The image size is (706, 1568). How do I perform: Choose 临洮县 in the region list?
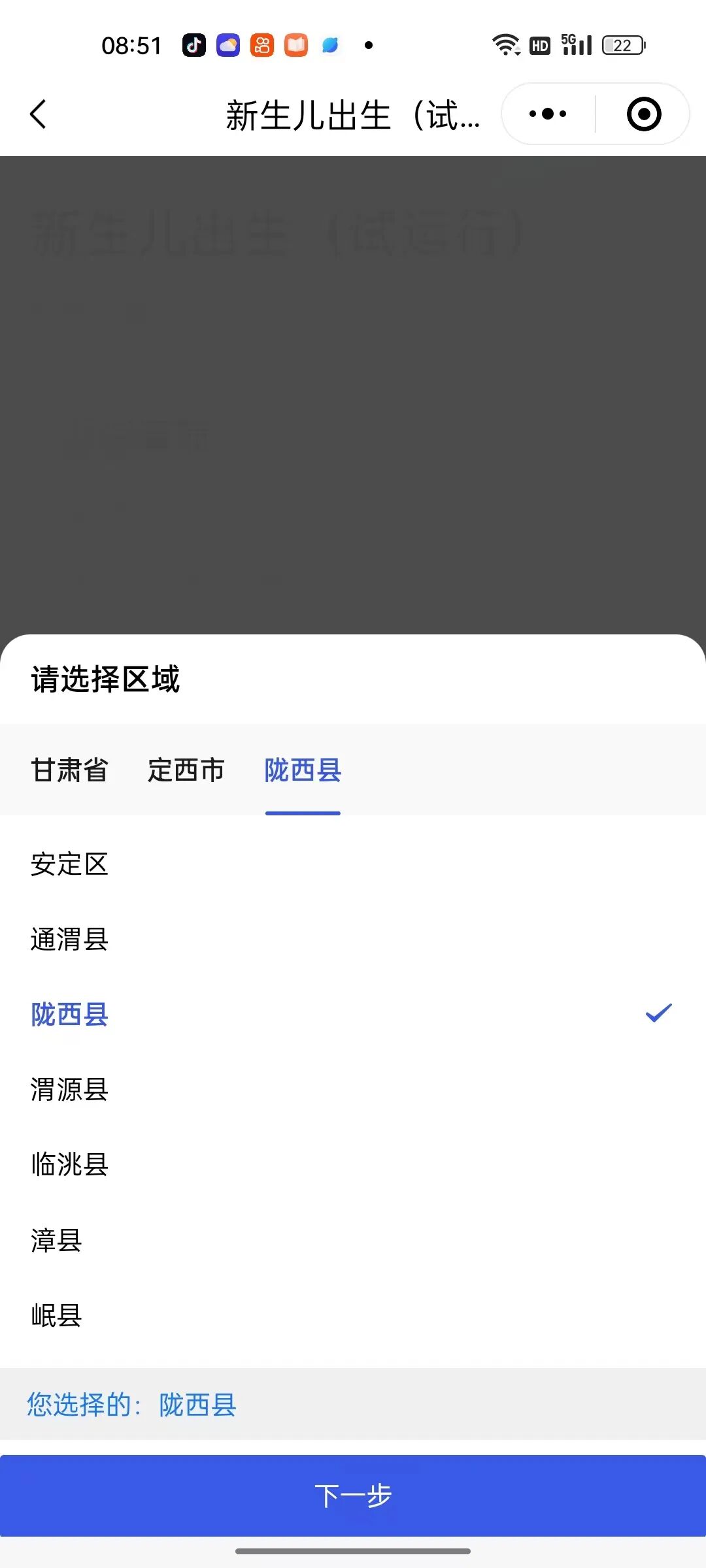[x=69, y=1165]
